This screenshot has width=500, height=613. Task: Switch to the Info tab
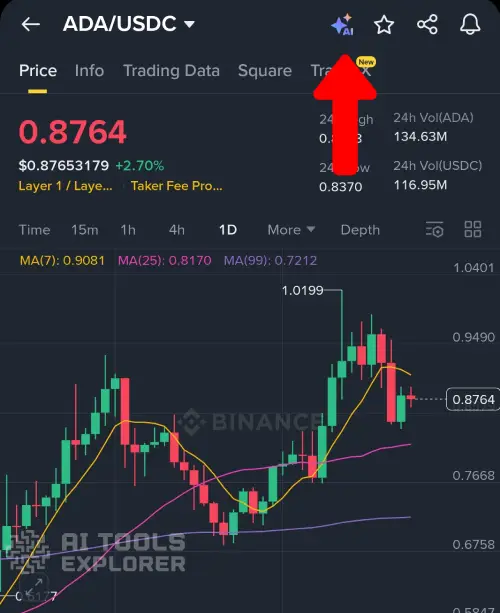tap(90, 71)
